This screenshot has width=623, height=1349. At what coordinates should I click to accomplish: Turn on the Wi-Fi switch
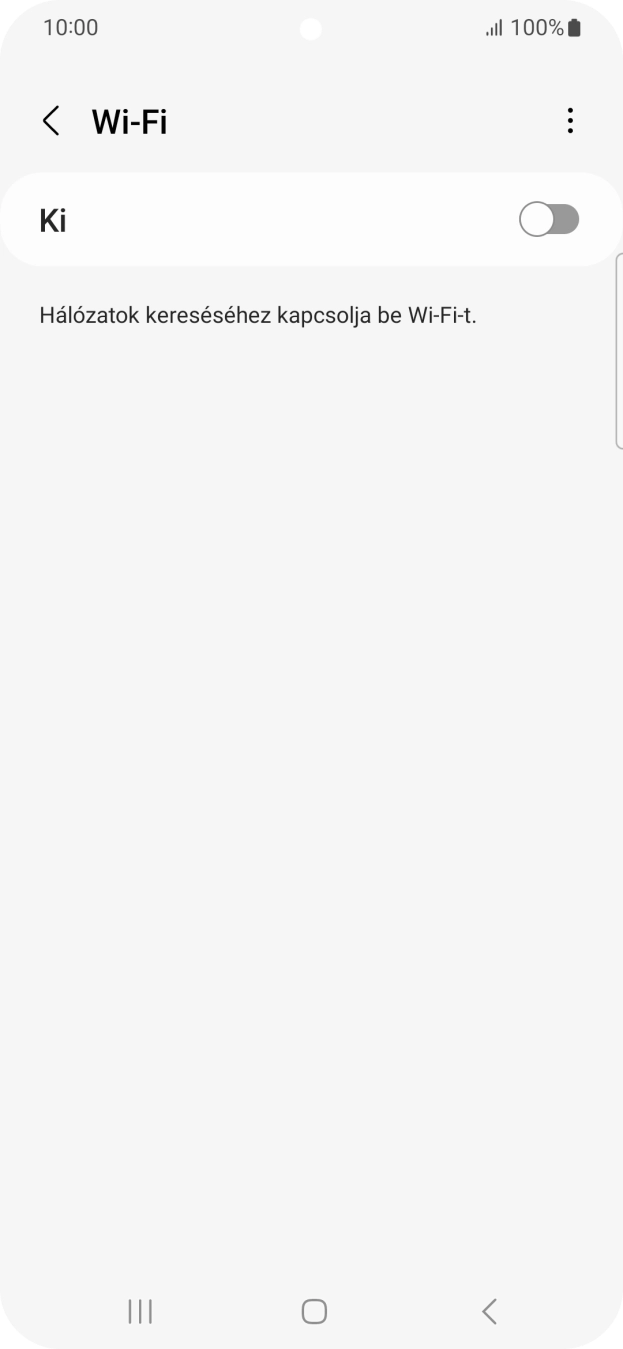(548, 220)
